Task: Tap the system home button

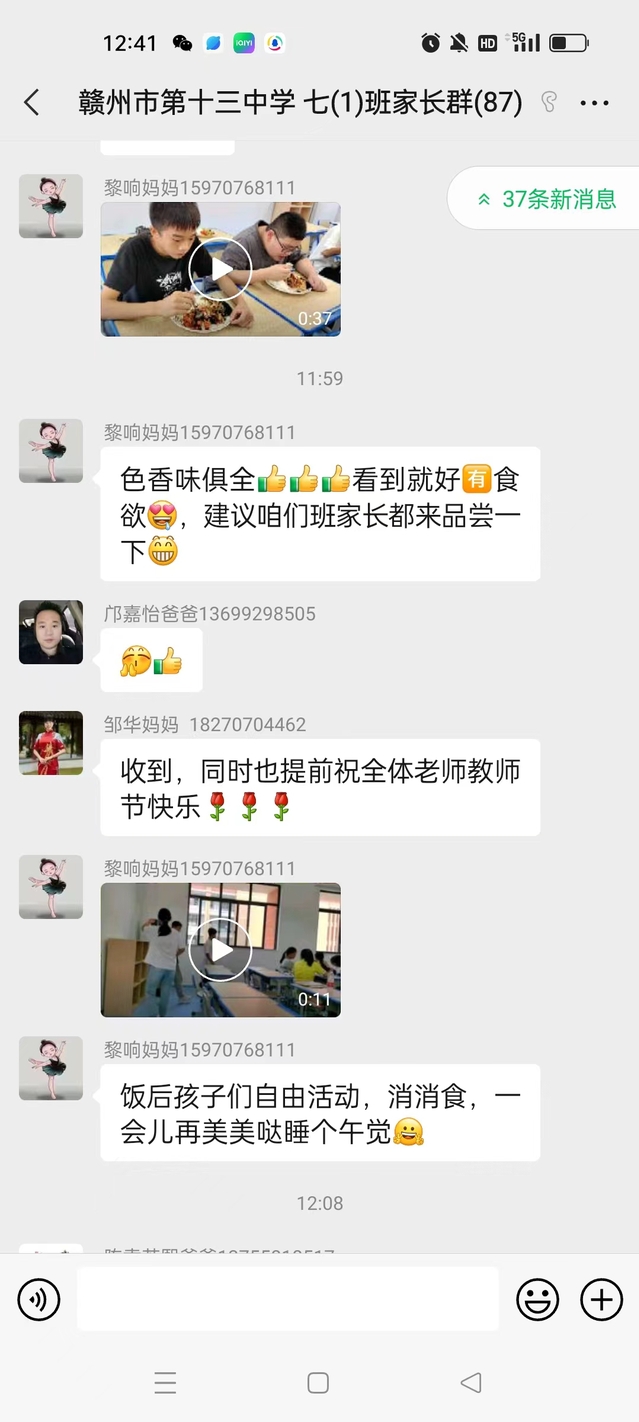Action: click(318, 1383)
